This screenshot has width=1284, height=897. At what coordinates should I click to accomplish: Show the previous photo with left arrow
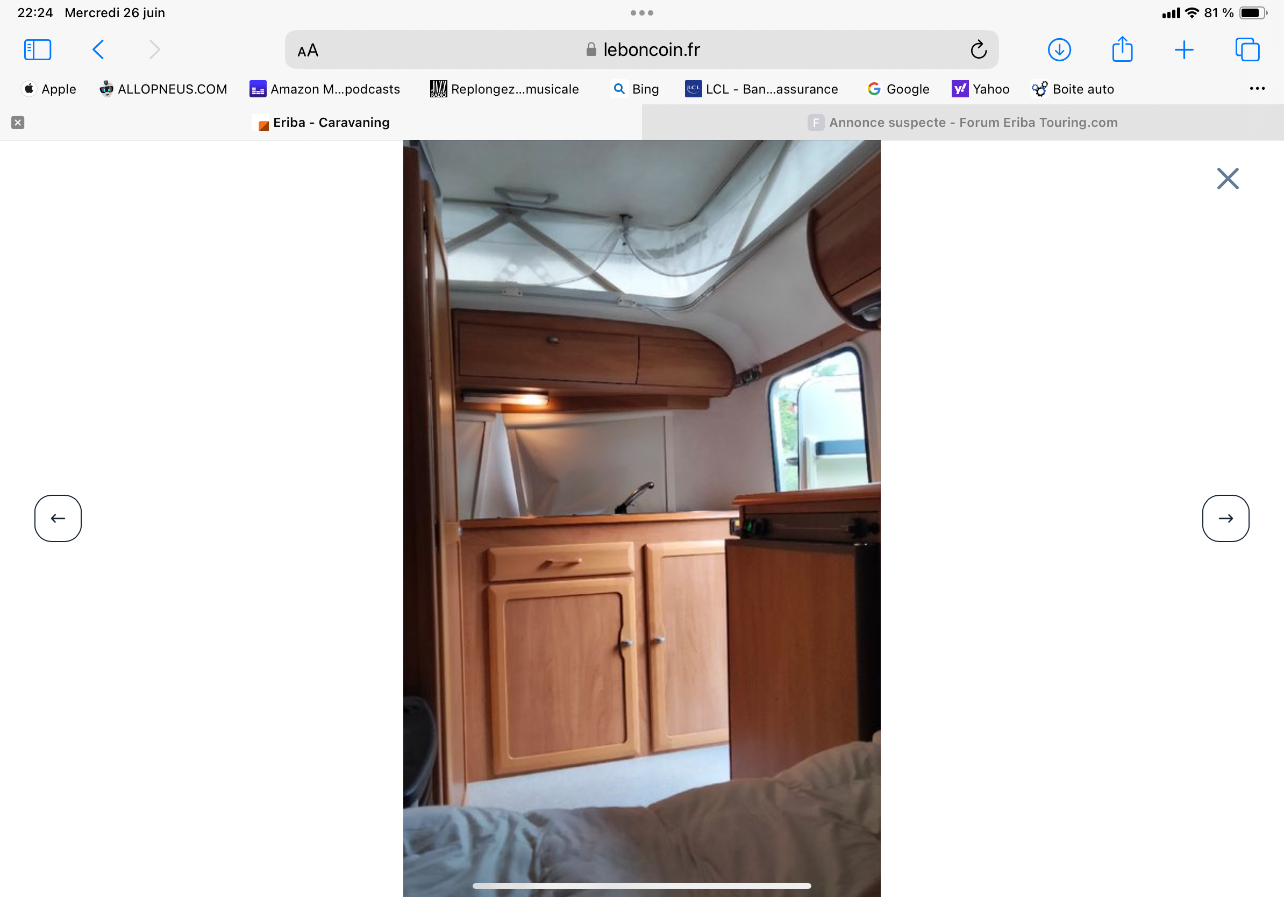[x=58, y=518]
